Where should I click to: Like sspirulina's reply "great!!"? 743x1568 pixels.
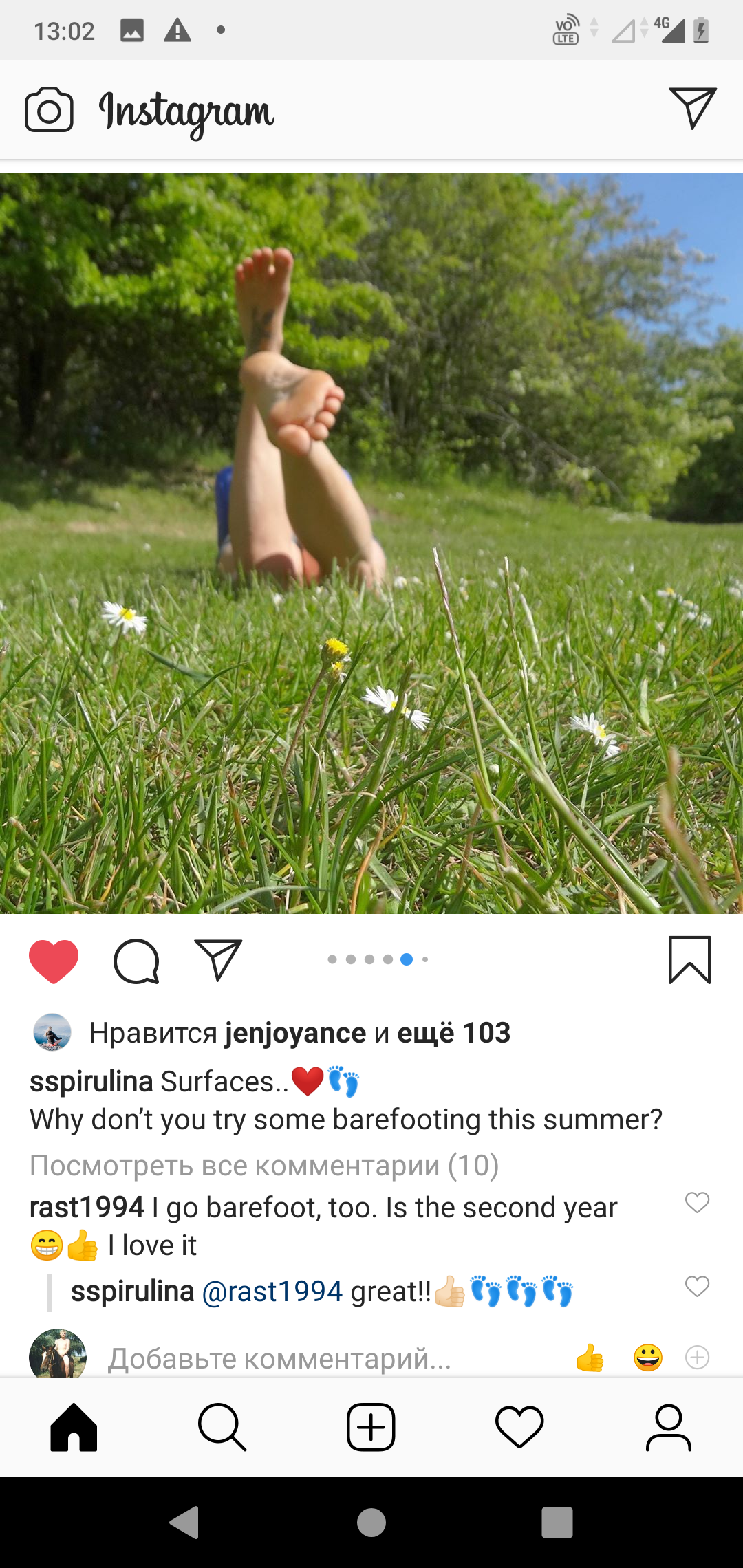point(697,1286)
